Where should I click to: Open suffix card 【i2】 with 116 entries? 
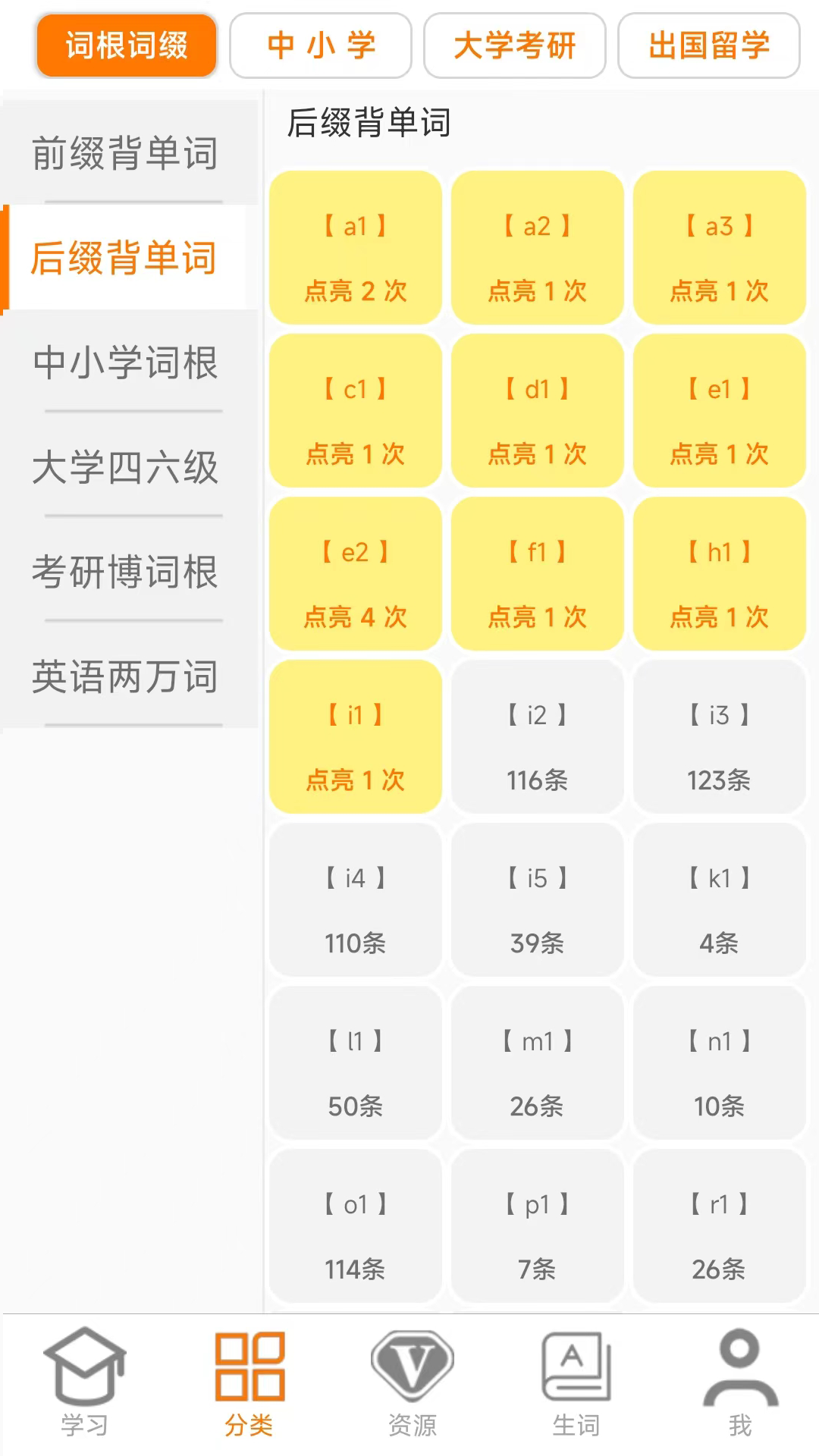[x=536, y=737]
